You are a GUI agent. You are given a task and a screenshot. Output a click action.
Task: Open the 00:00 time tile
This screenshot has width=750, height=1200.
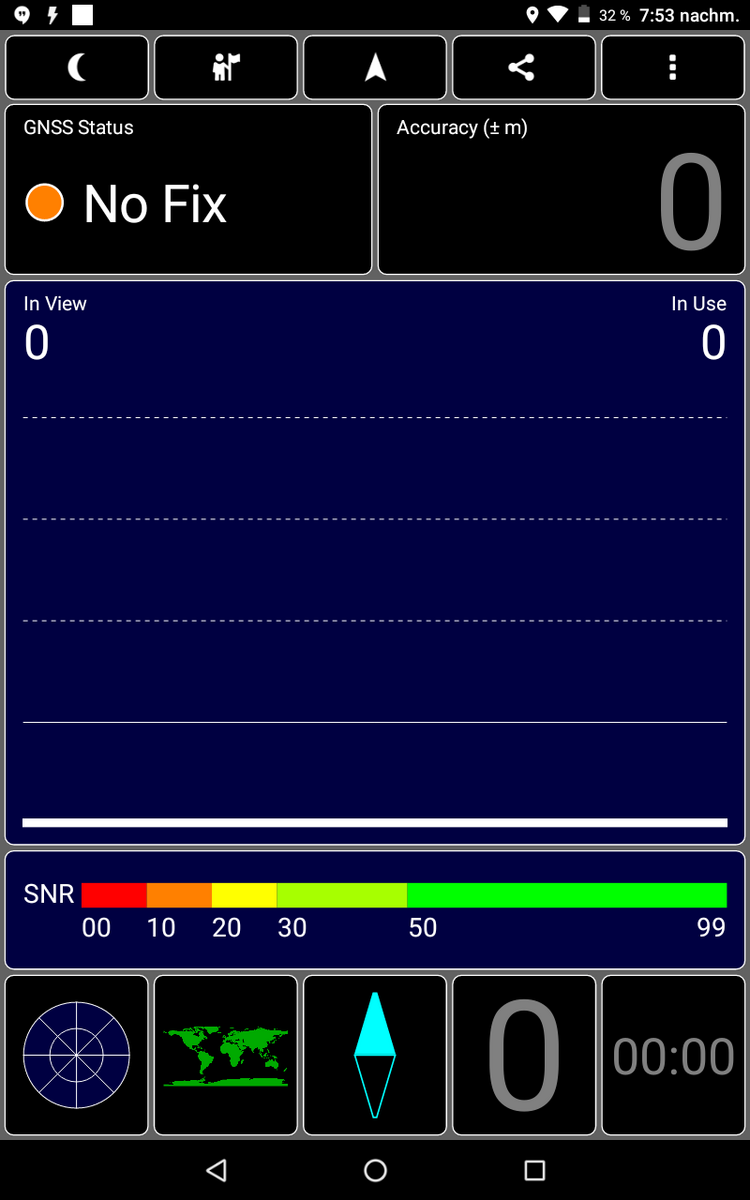[x=673, y=1055]
